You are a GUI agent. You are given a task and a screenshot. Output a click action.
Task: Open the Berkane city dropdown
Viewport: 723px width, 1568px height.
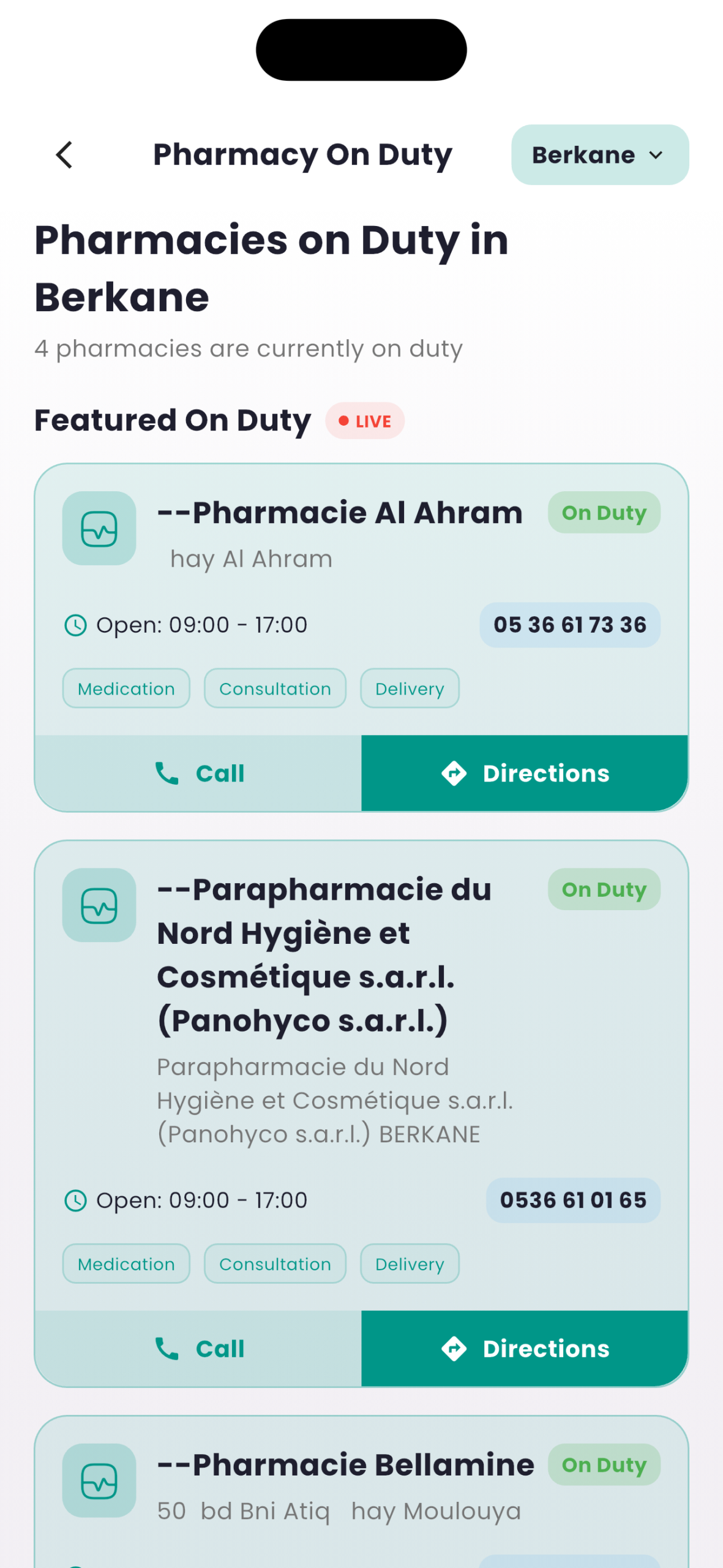coord(600,155)
